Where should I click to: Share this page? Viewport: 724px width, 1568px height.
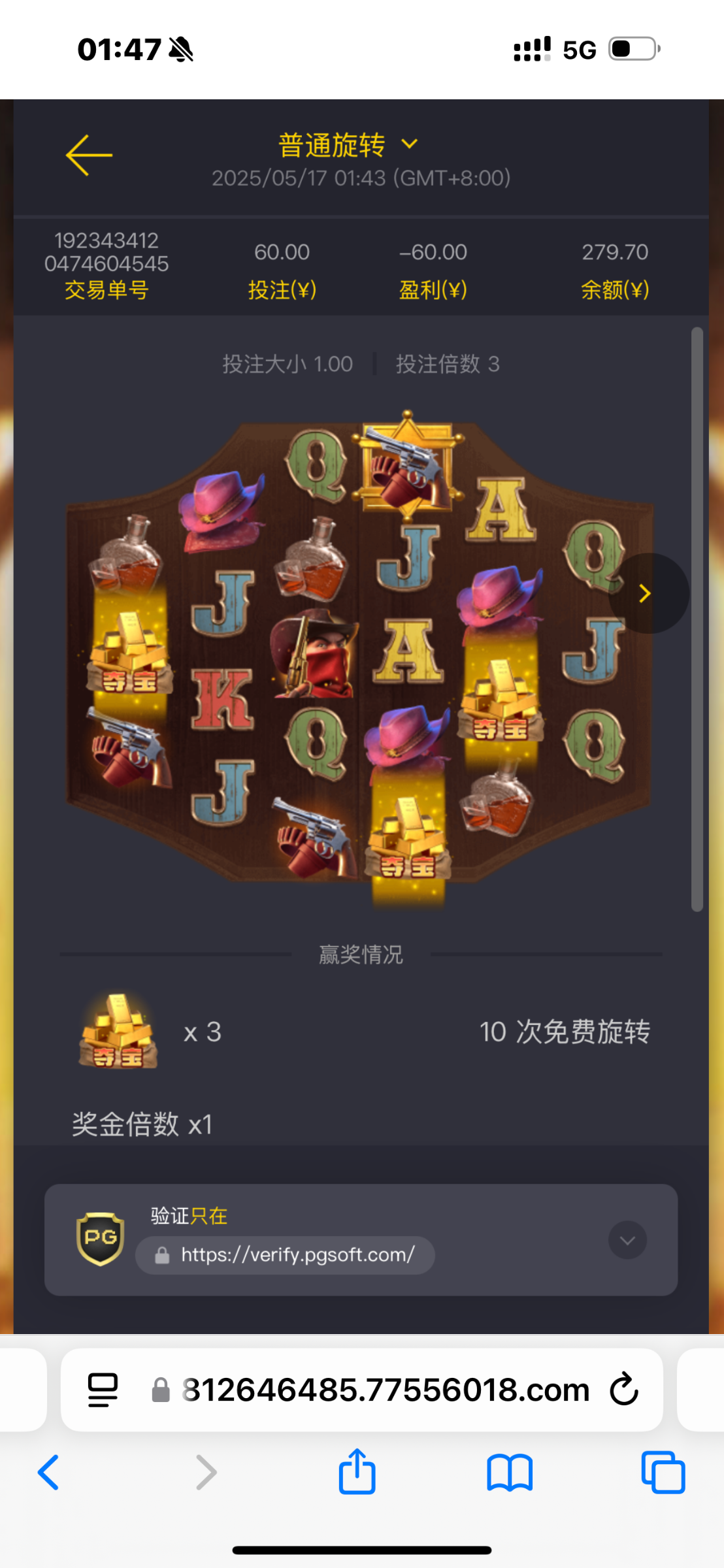tap(357, 1473)
